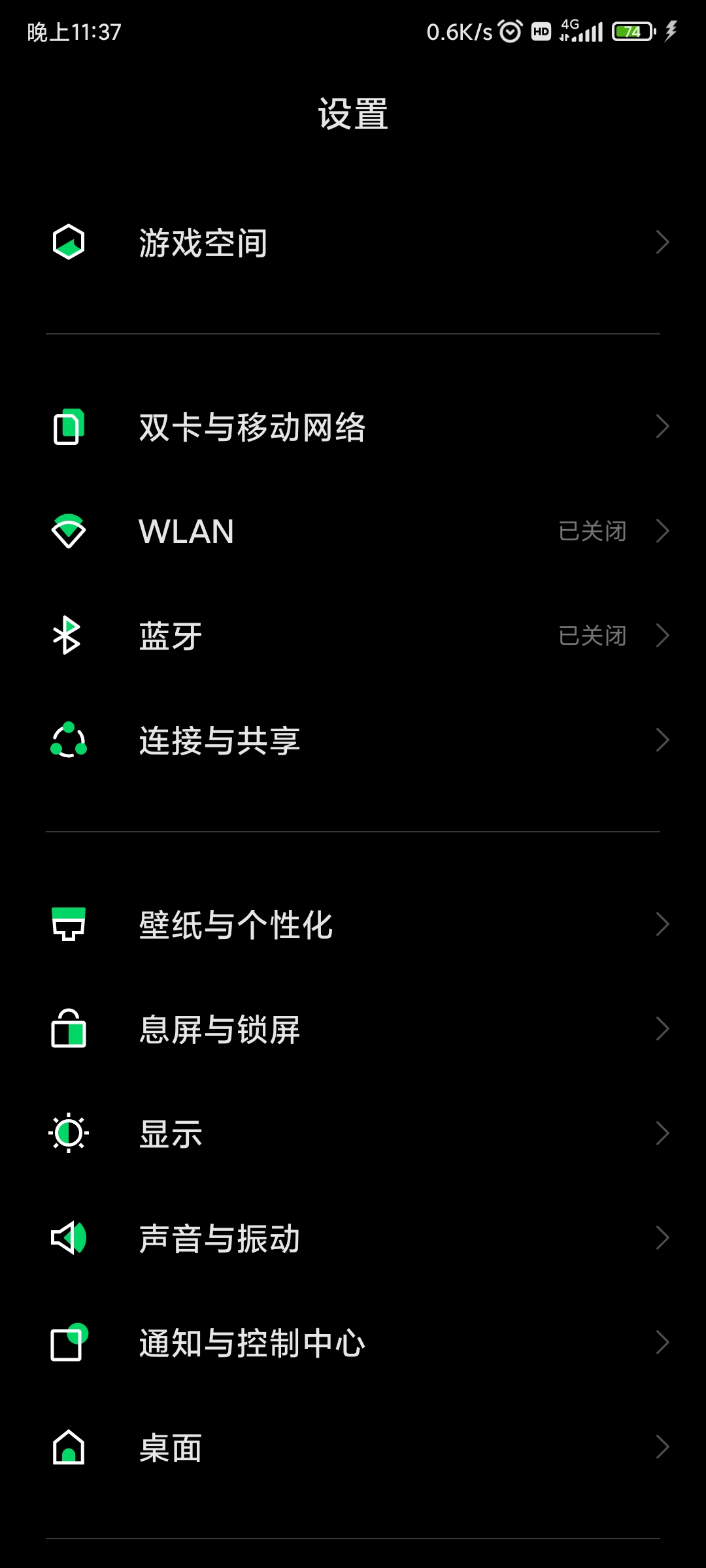Viewport: 706px width, 1568px height.
Task: Open 双卡与移动网络 settings
Action: pyautogui.click(x=353, y=427)
